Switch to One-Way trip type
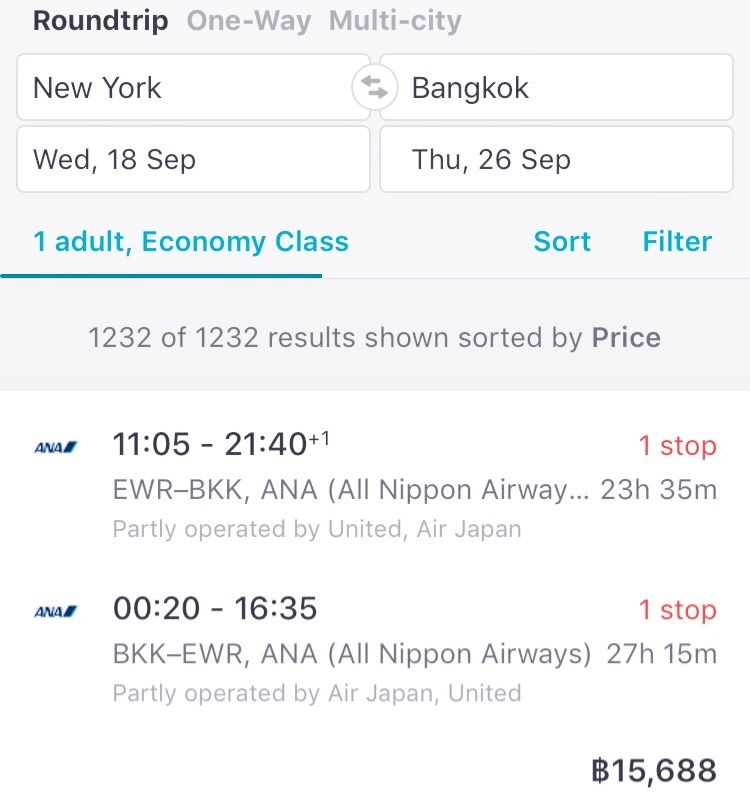 pyautogui.click(x=248, y=21)
